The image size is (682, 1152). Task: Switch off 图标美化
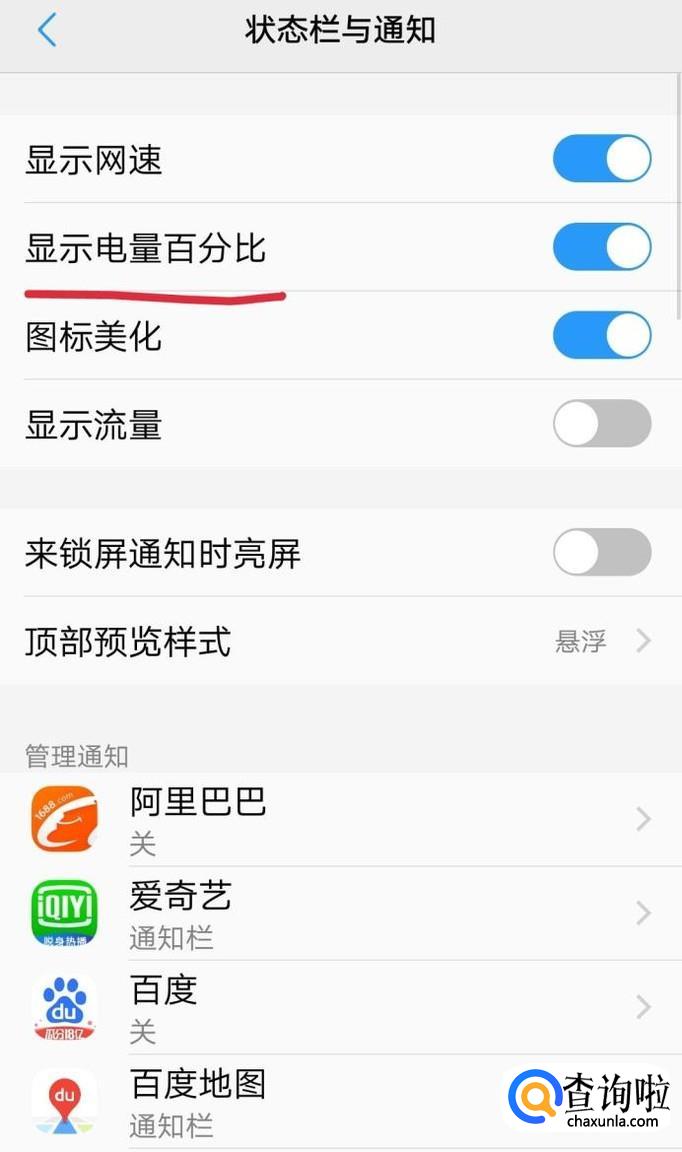[x=602, y=336]
